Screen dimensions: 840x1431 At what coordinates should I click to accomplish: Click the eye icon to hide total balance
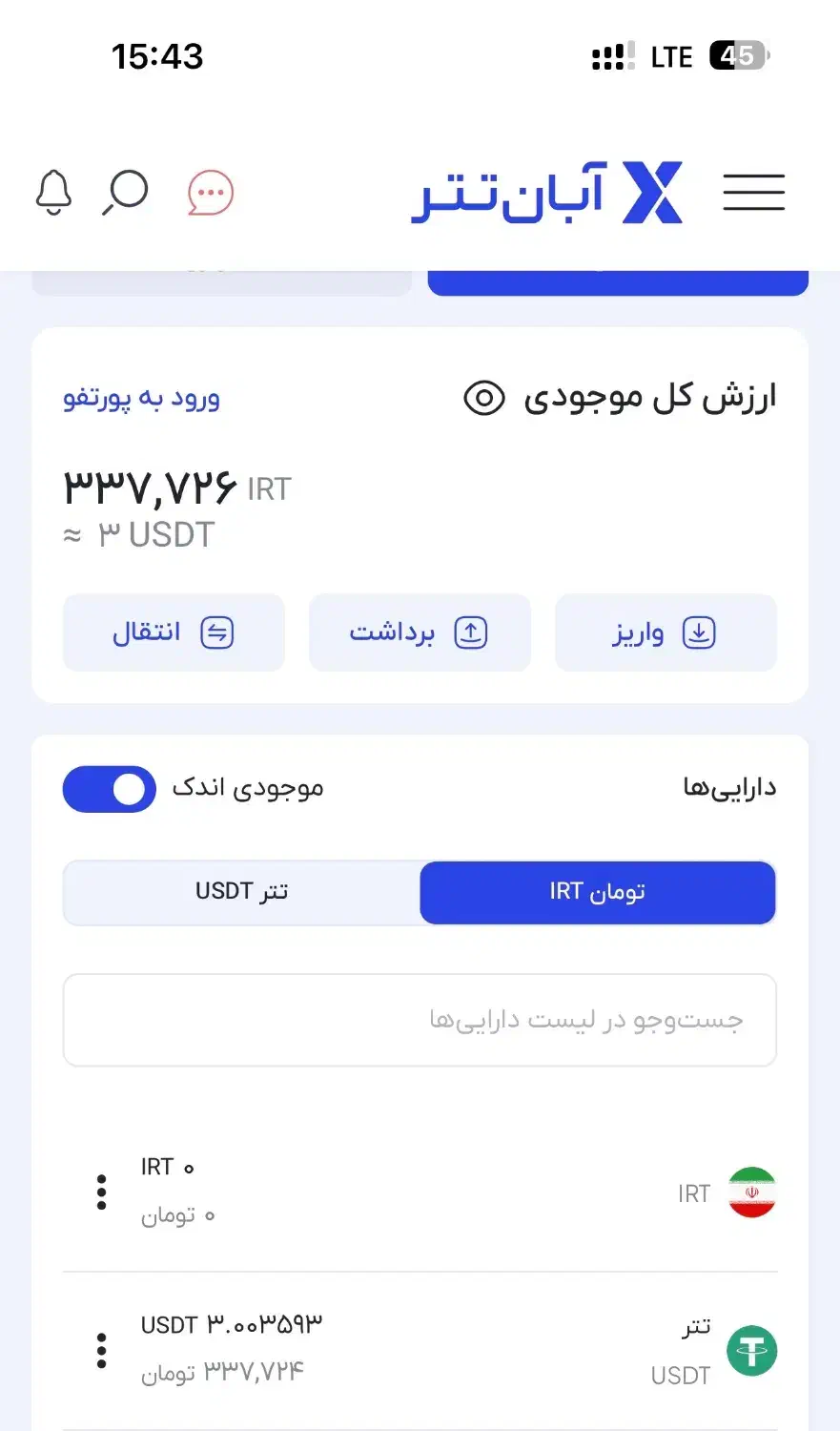(483, 399)
